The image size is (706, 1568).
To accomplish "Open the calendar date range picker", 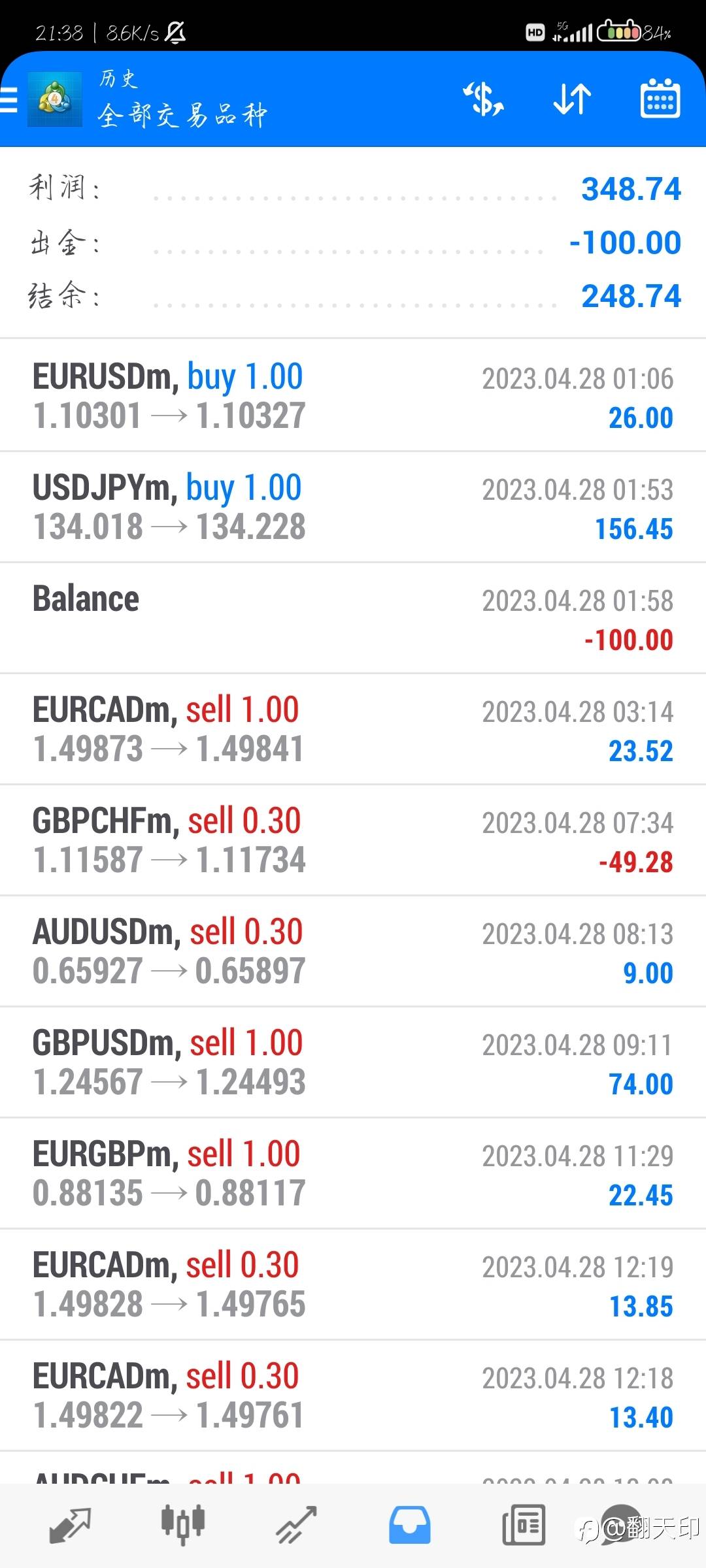I will click(660, 99).
